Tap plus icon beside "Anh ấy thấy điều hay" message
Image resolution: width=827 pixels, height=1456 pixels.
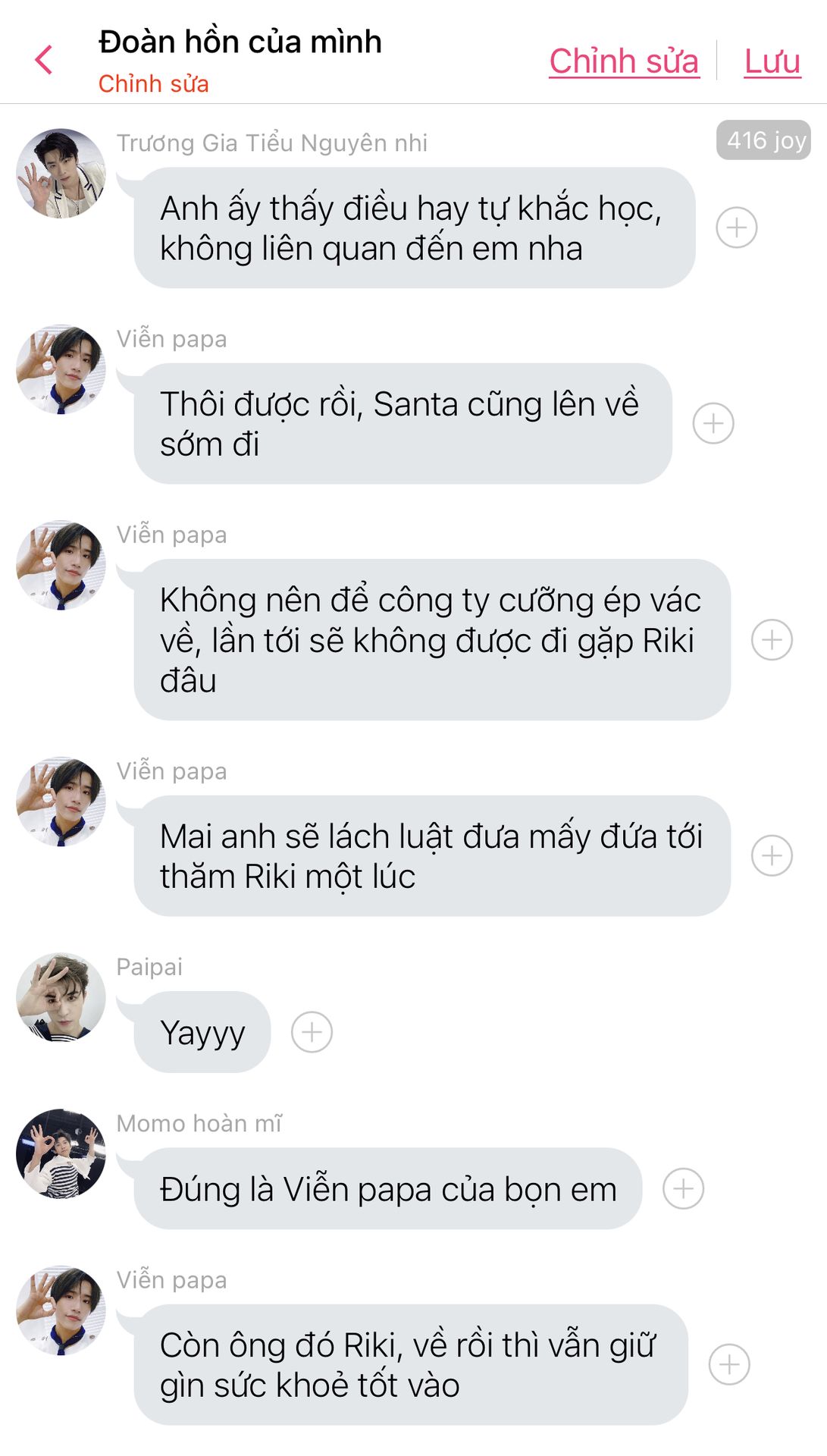(x=737, y=227)
